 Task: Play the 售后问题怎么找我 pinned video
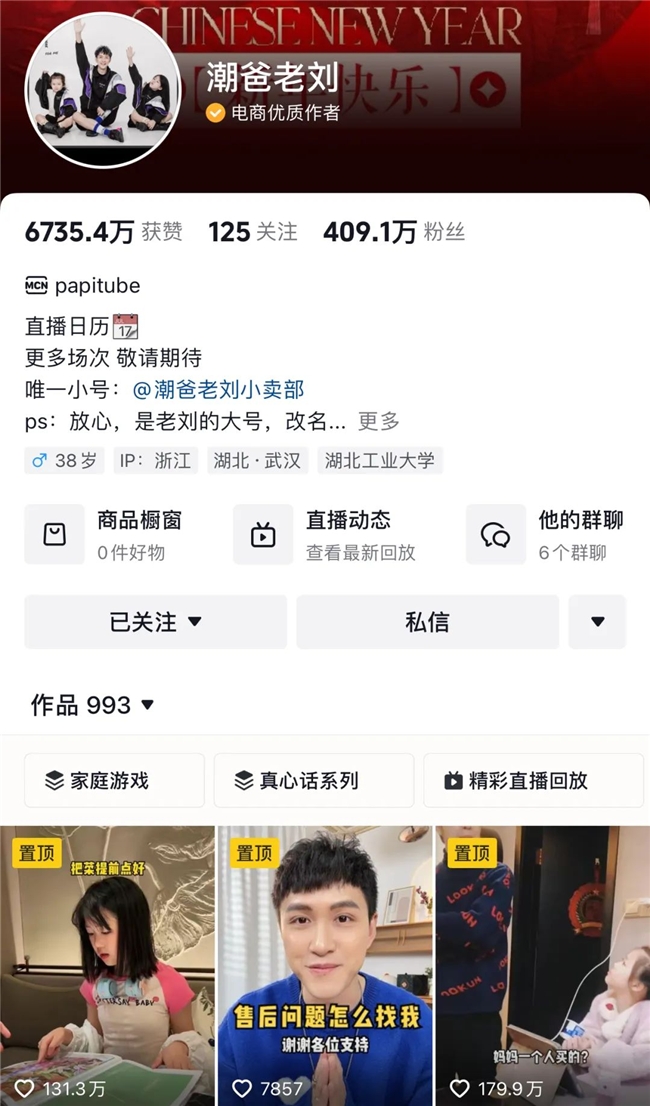tap(325, 960)
